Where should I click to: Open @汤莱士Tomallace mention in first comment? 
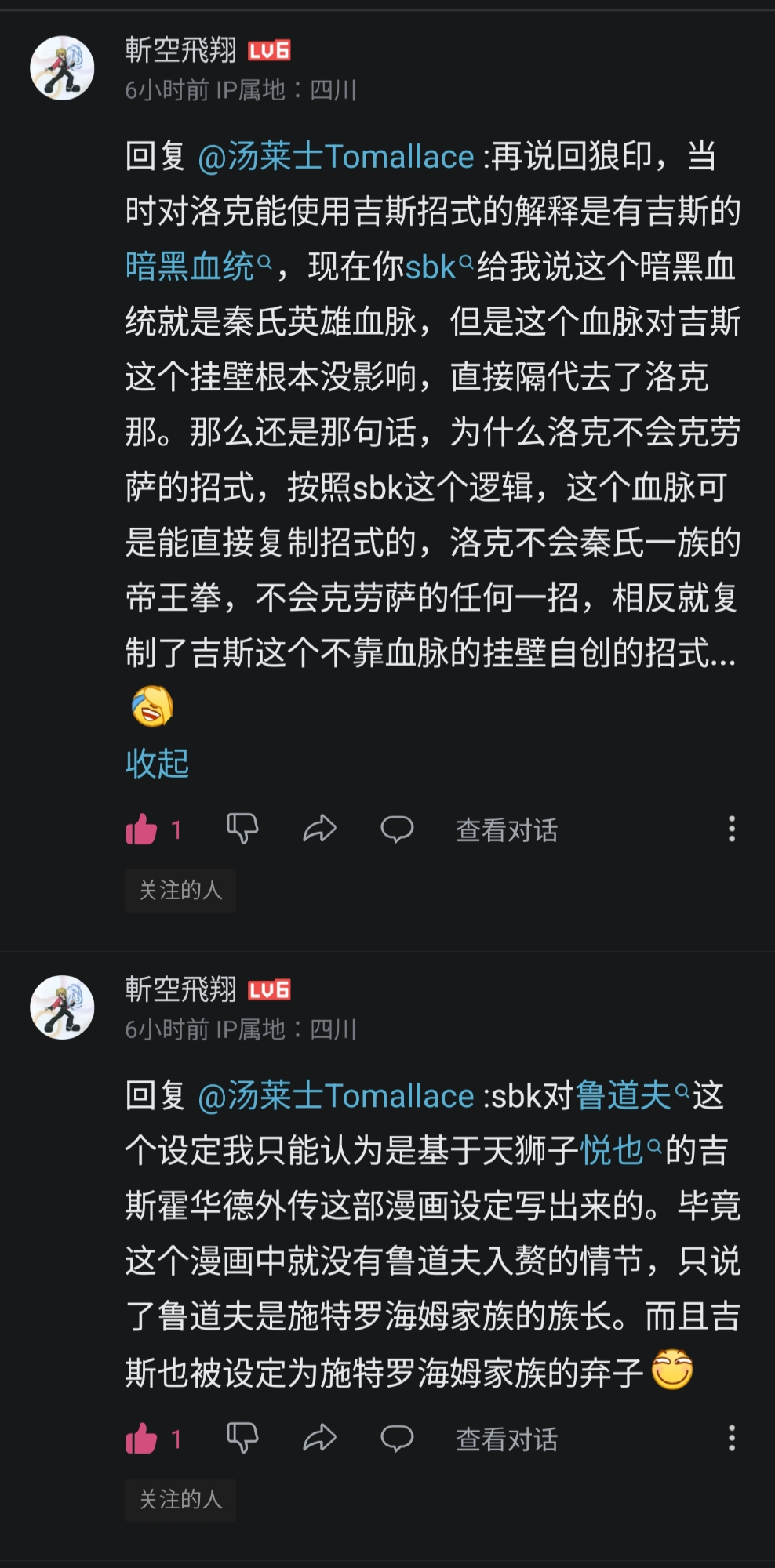(x=336, y=157)
